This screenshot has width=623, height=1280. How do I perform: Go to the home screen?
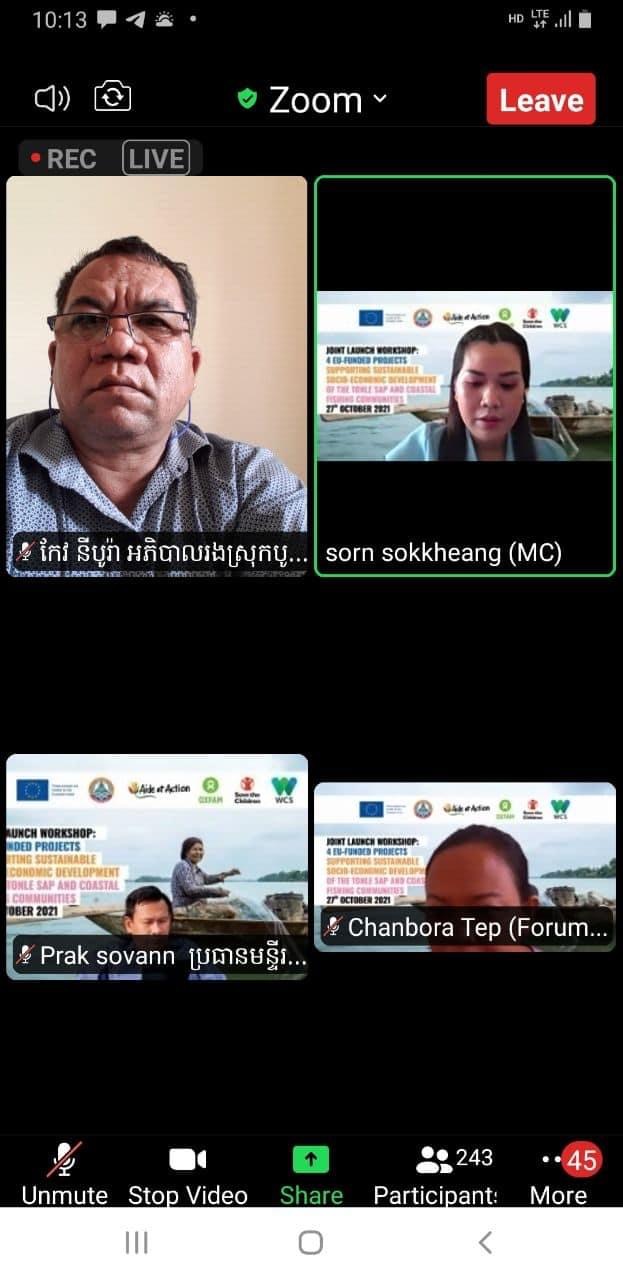(x=311, y=1242)
